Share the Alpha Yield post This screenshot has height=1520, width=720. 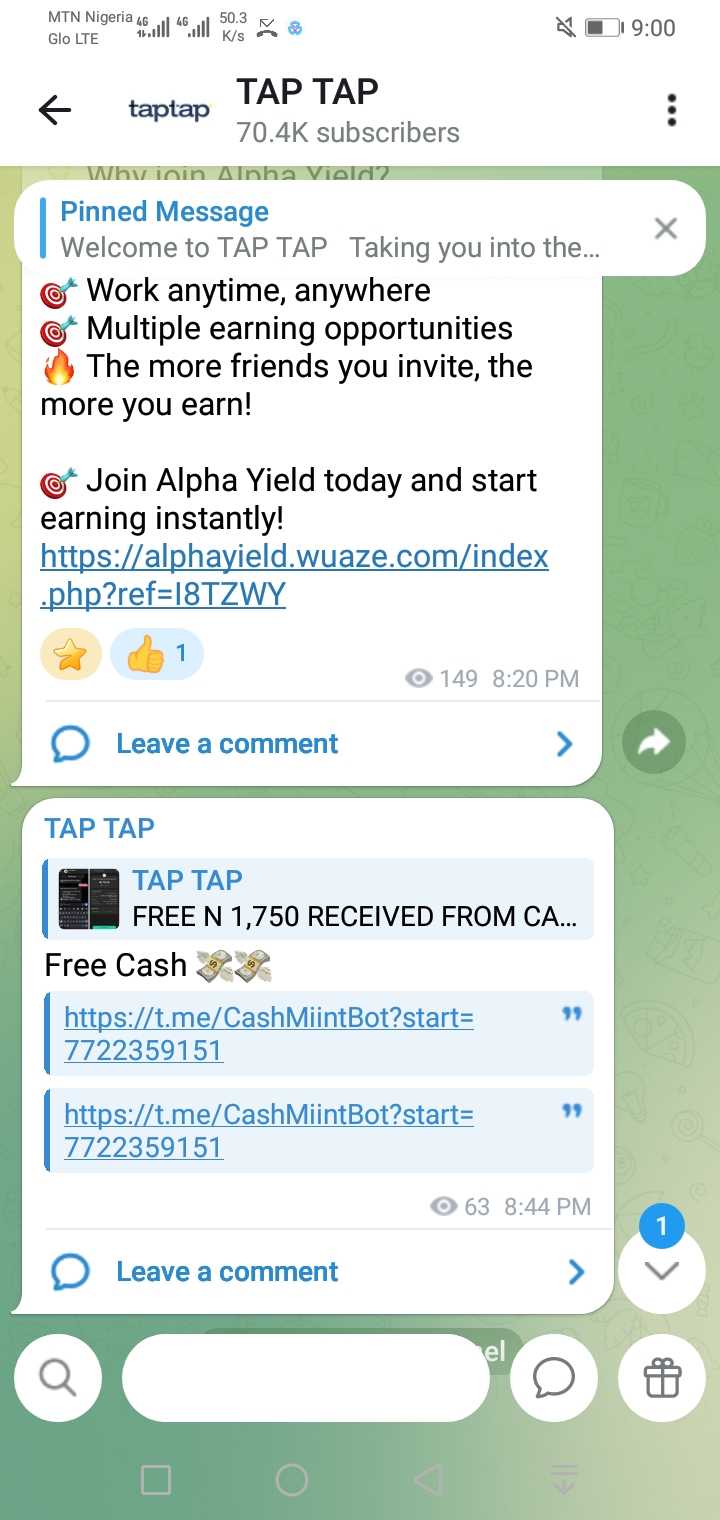coord(653,742)
